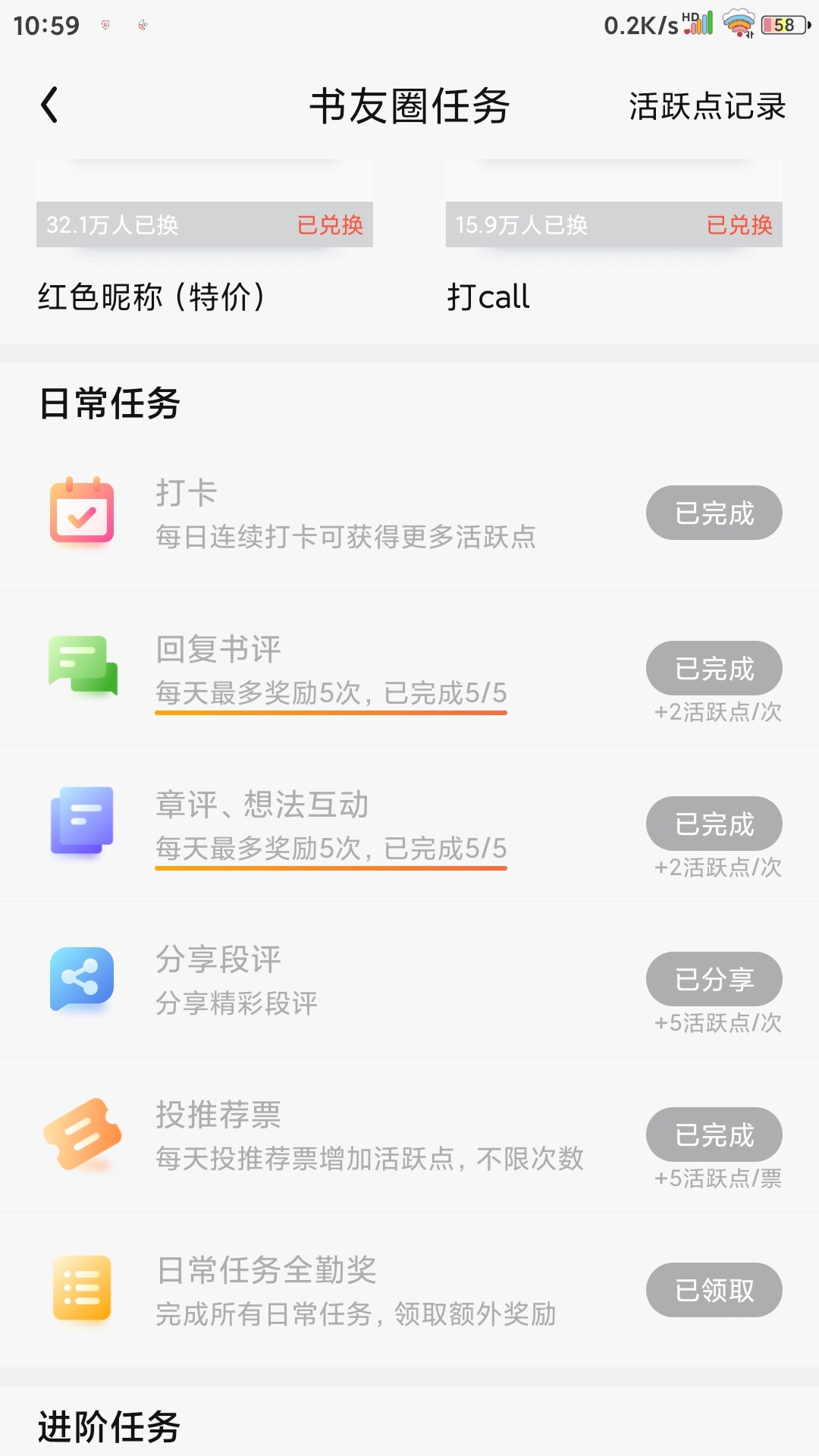Tap 已完成 button for 章评、想法互动
Viewport: 819px width, 1456px height.
click(714, 824)
